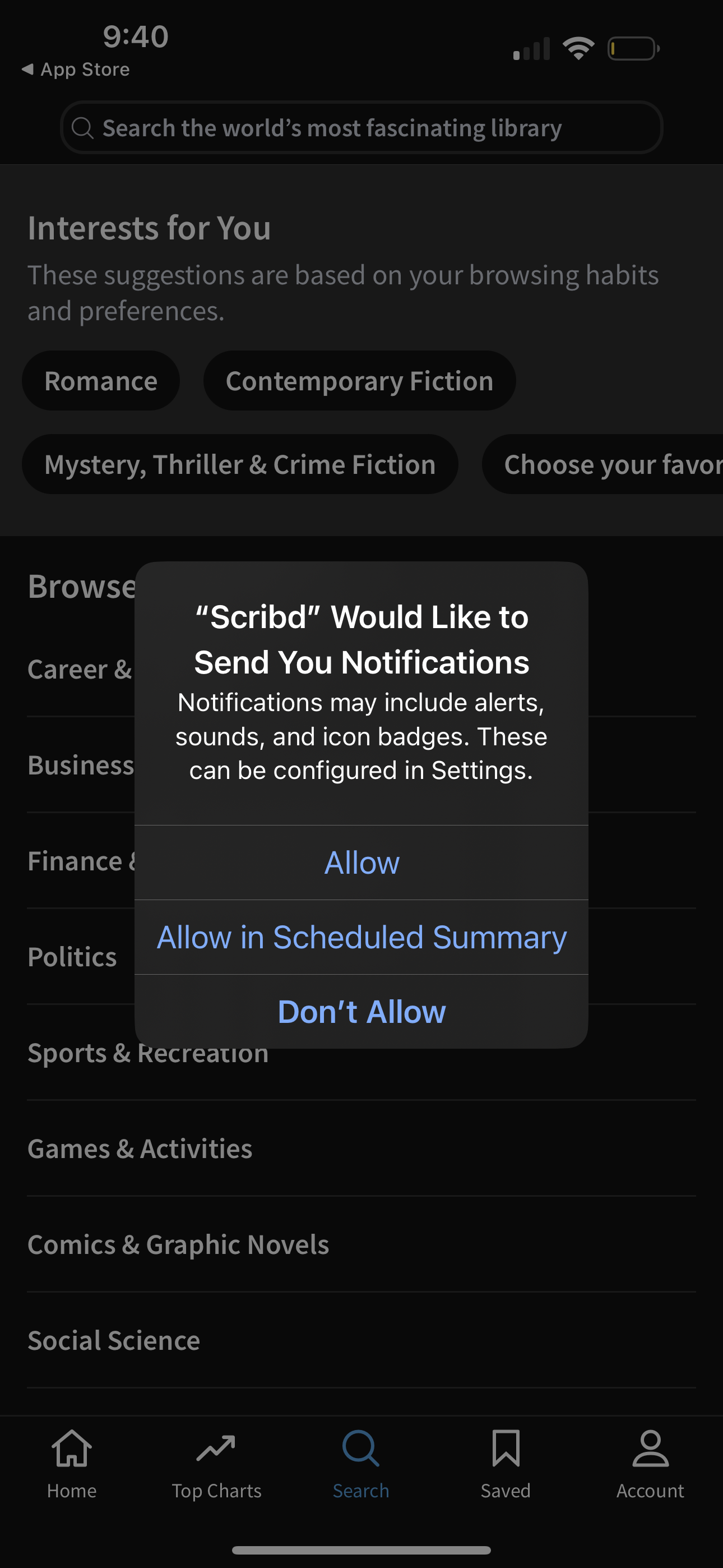Choose Don't Allow in the dialog
Screen dimensions: 723x1568
[x=361, y=1011]
